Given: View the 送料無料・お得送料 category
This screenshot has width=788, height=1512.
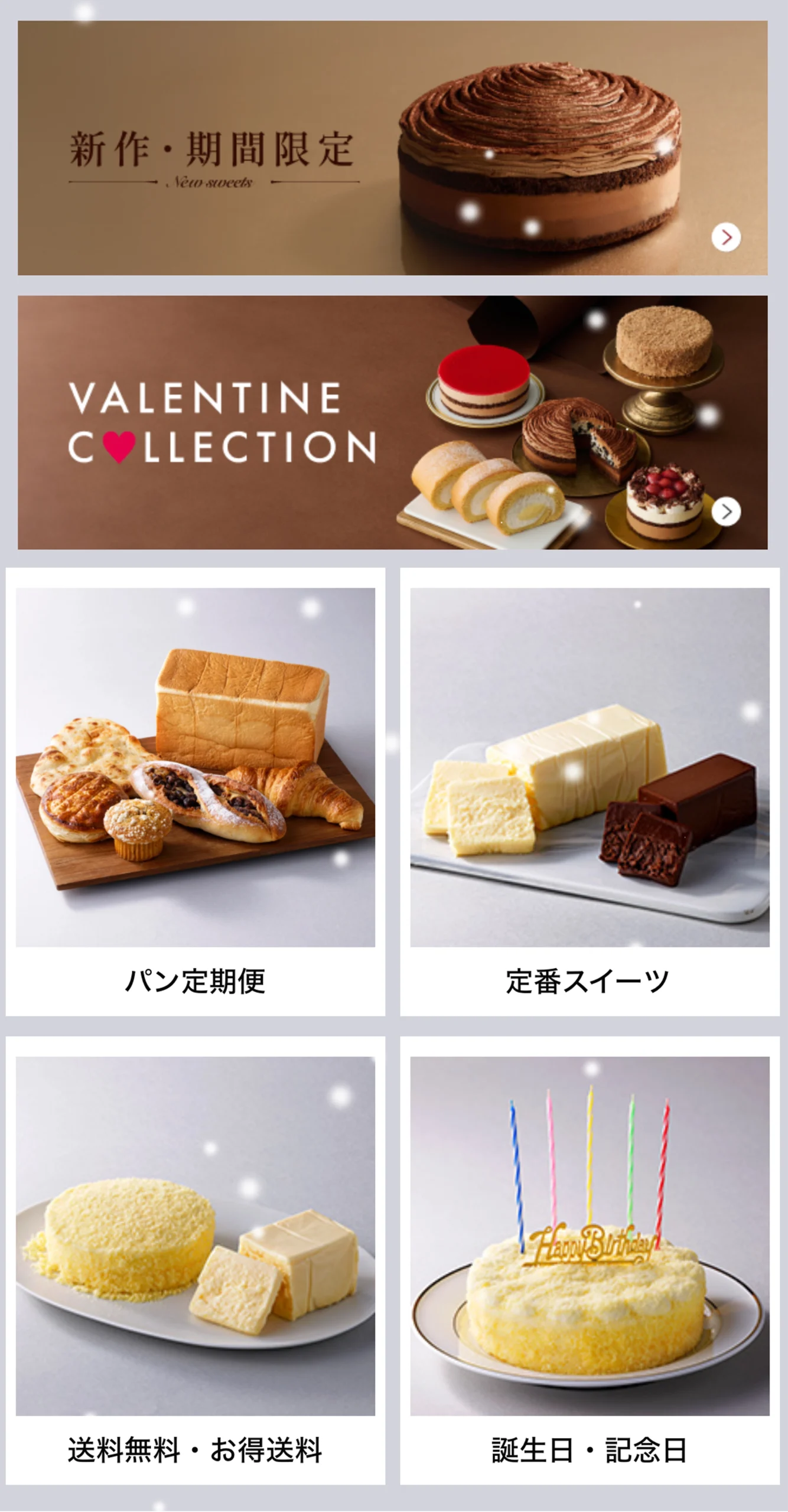Looking at the screenshot, I should click(196, 1261).
